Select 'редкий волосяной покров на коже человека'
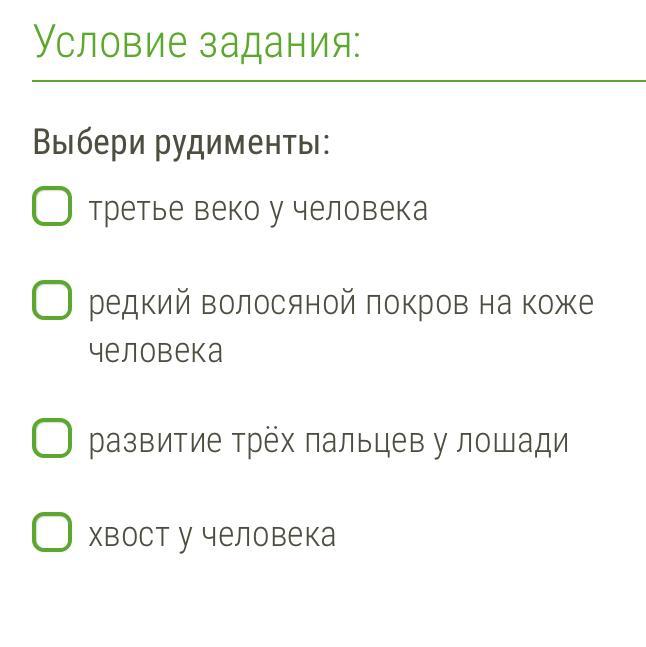This screenshot has width=646, height=647. [52, 301]
